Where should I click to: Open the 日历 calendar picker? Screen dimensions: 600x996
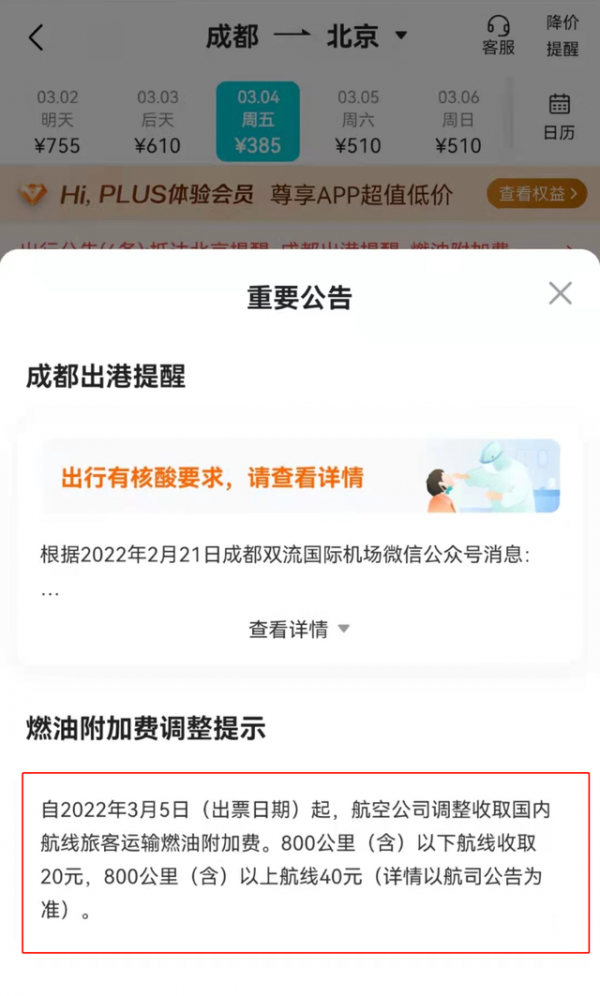coord(559,116)
